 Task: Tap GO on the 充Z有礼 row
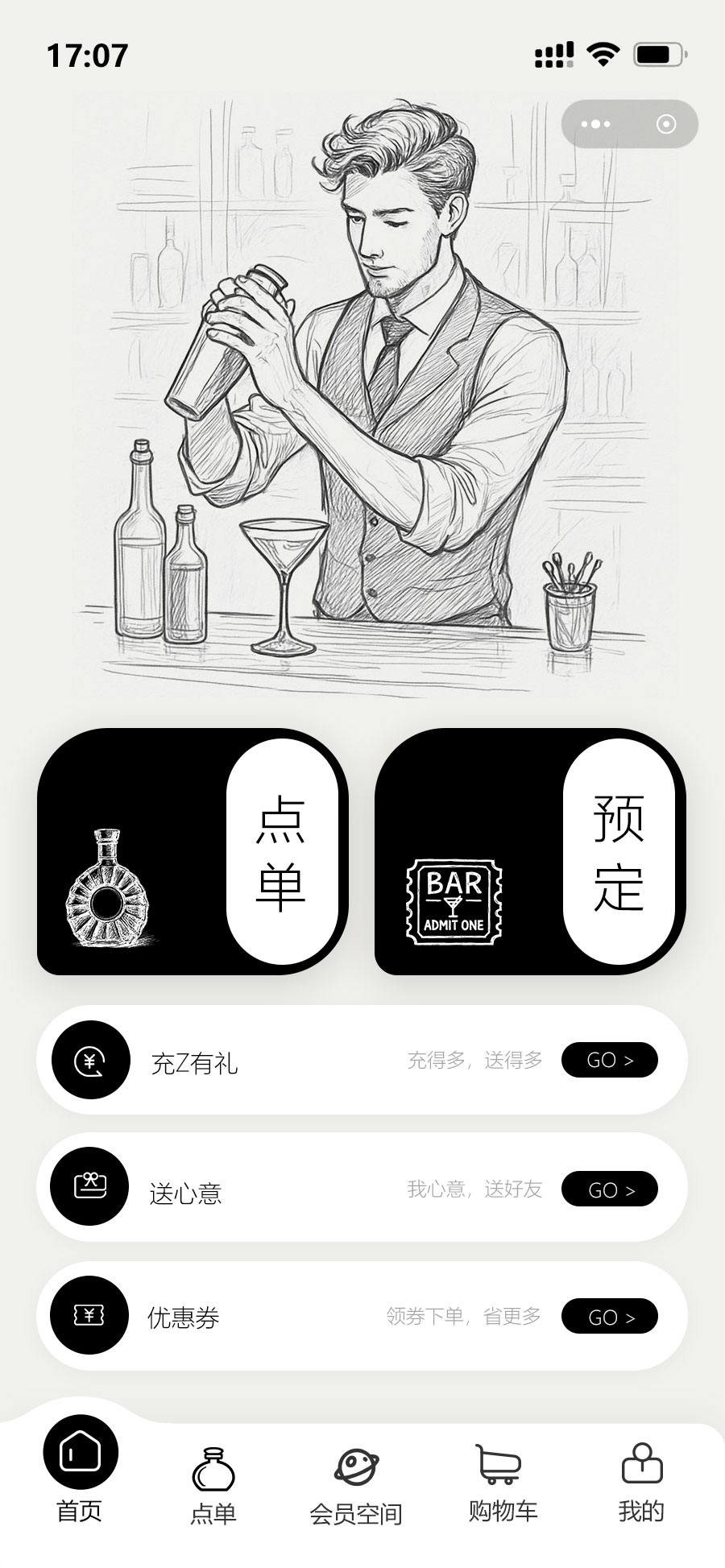[x=610, y=1060]
